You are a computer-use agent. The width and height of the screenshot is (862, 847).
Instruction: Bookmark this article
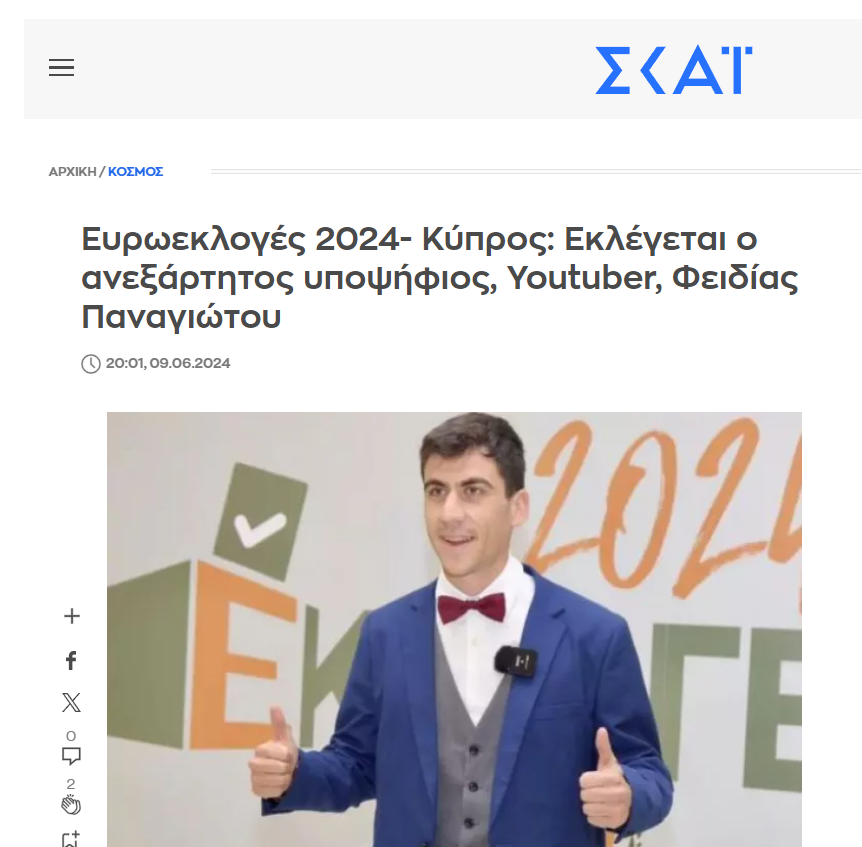[x=71, y=839]
